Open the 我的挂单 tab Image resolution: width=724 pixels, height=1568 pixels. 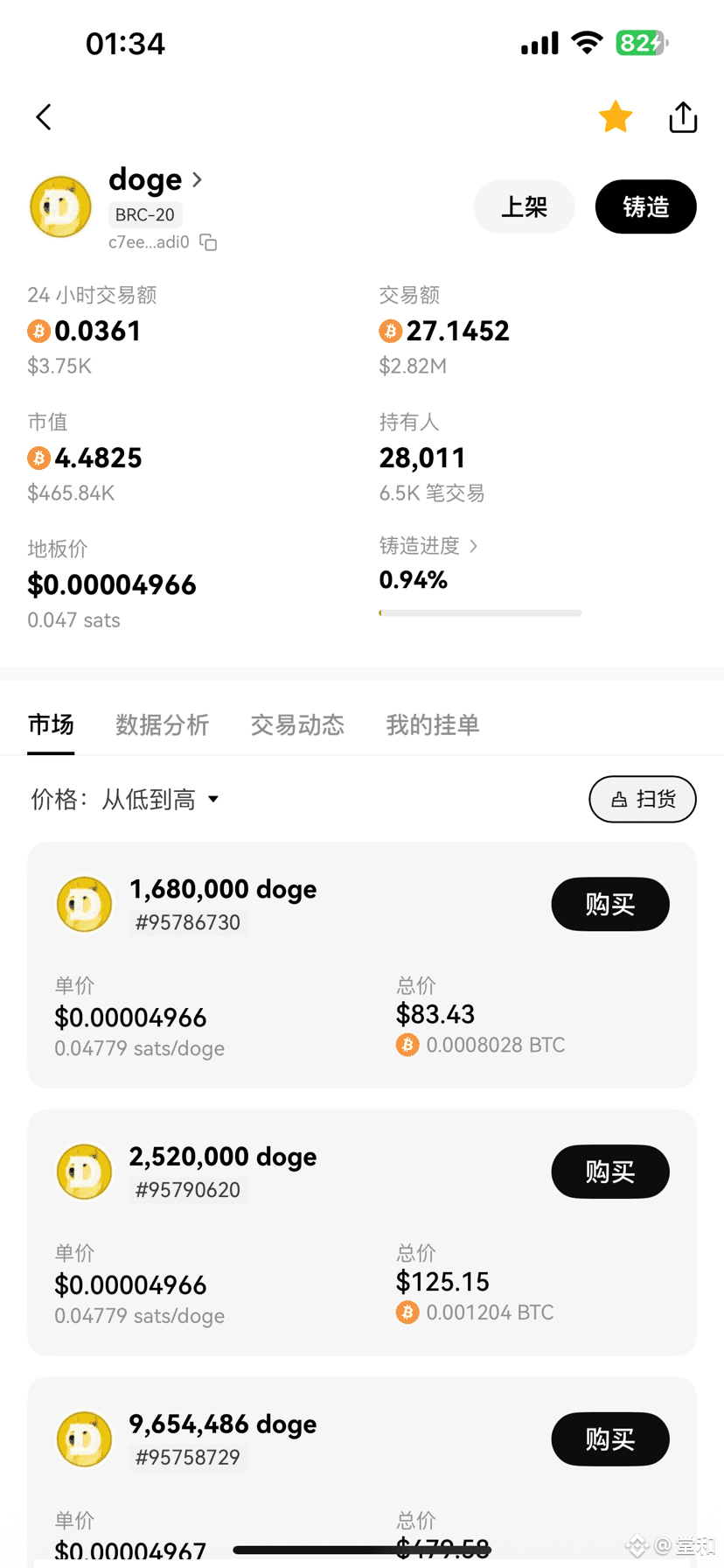click(x=433, y=725)
